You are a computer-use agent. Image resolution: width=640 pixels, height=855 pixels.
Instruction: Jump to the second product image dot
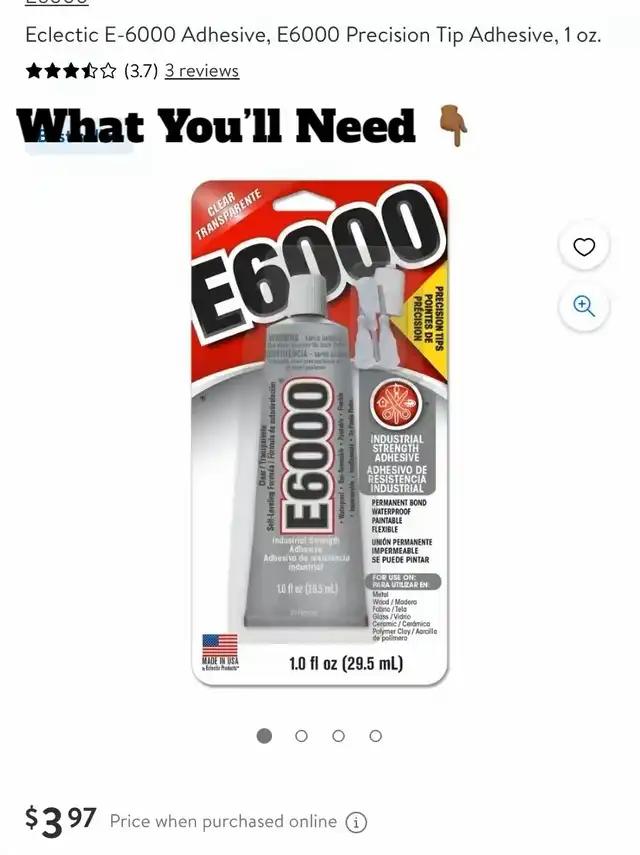(301, 736)
